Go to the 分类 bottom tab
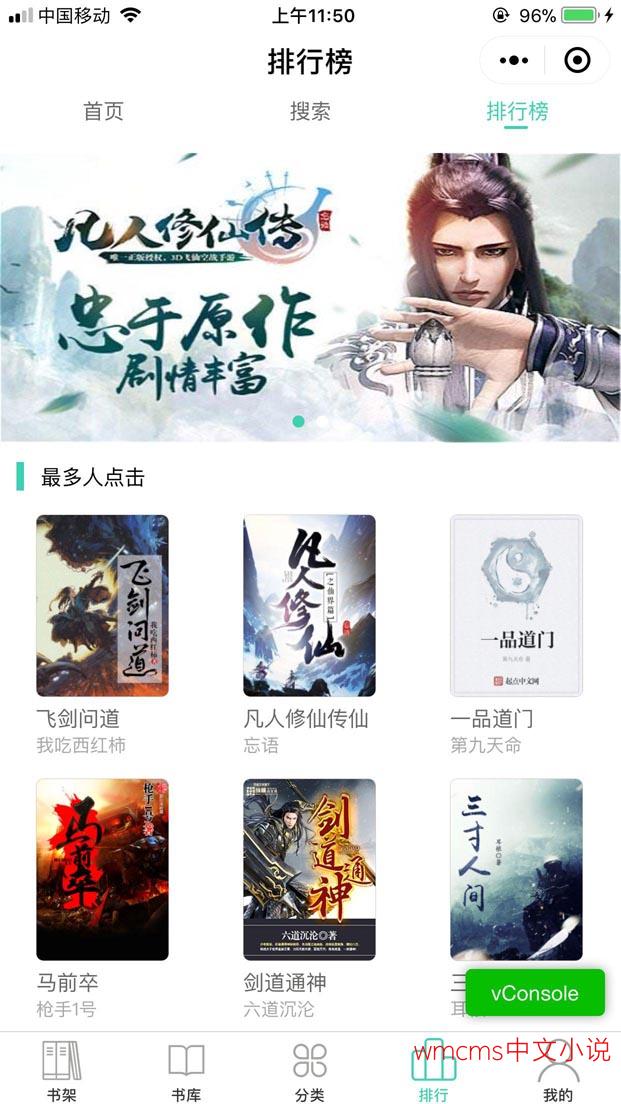 pyautogui.click(x=310, y=1070)
